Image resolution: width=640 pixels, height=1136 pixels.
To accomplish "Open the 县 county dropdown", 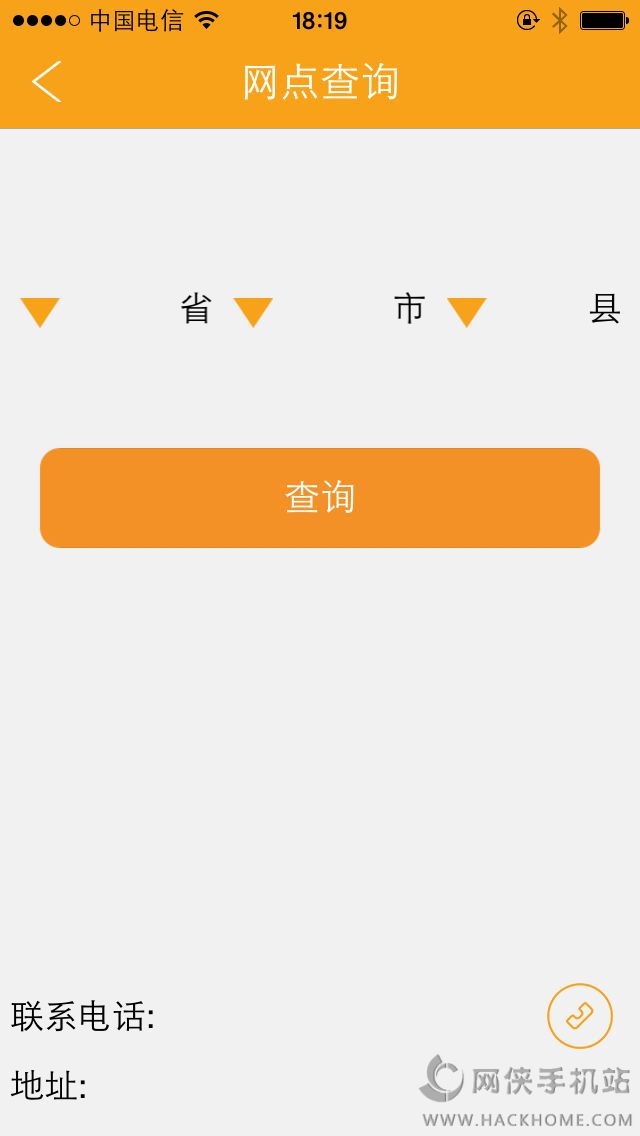I will pyautogui.click(x=467, y=312).
